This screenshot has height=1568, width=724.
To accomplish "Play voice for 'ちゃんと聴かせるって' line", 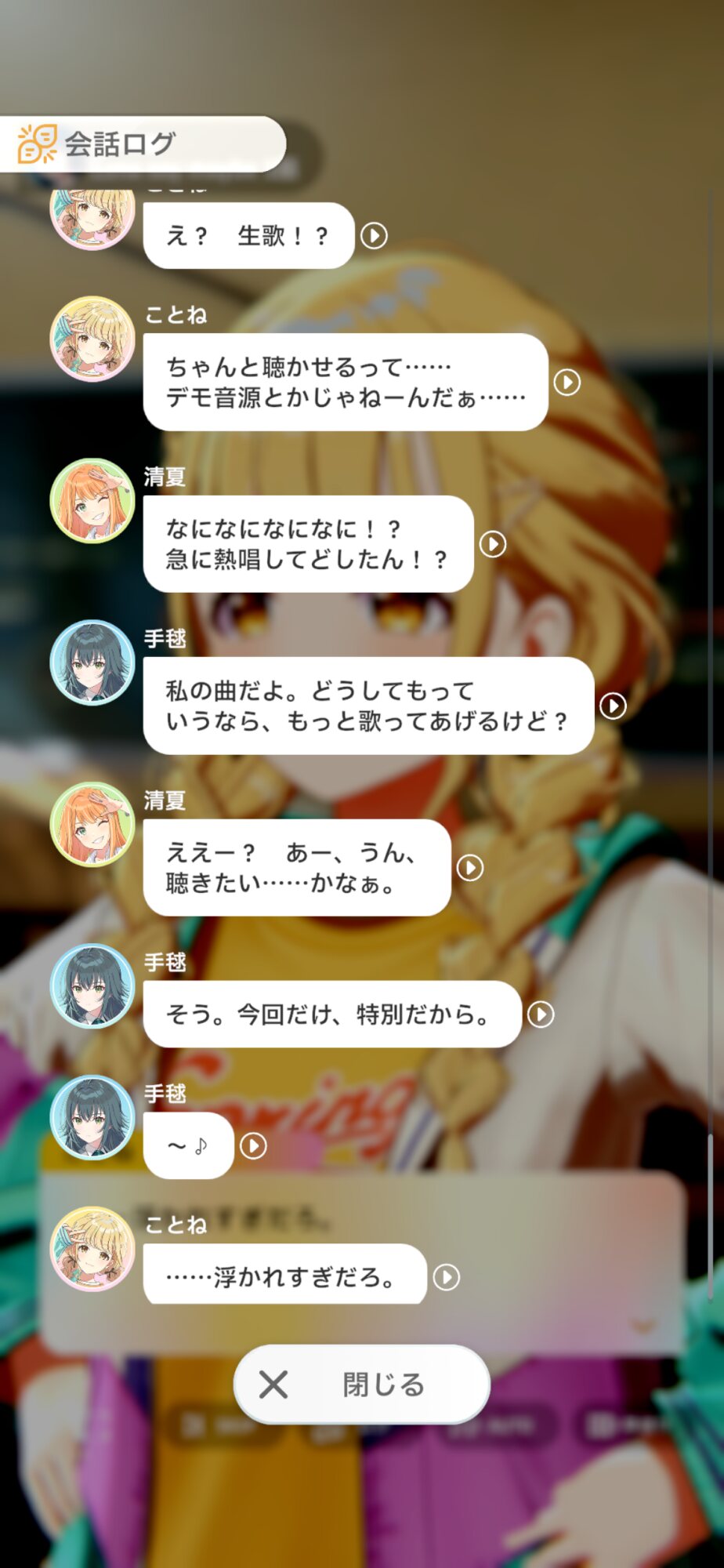I will (x=567, y=382).
